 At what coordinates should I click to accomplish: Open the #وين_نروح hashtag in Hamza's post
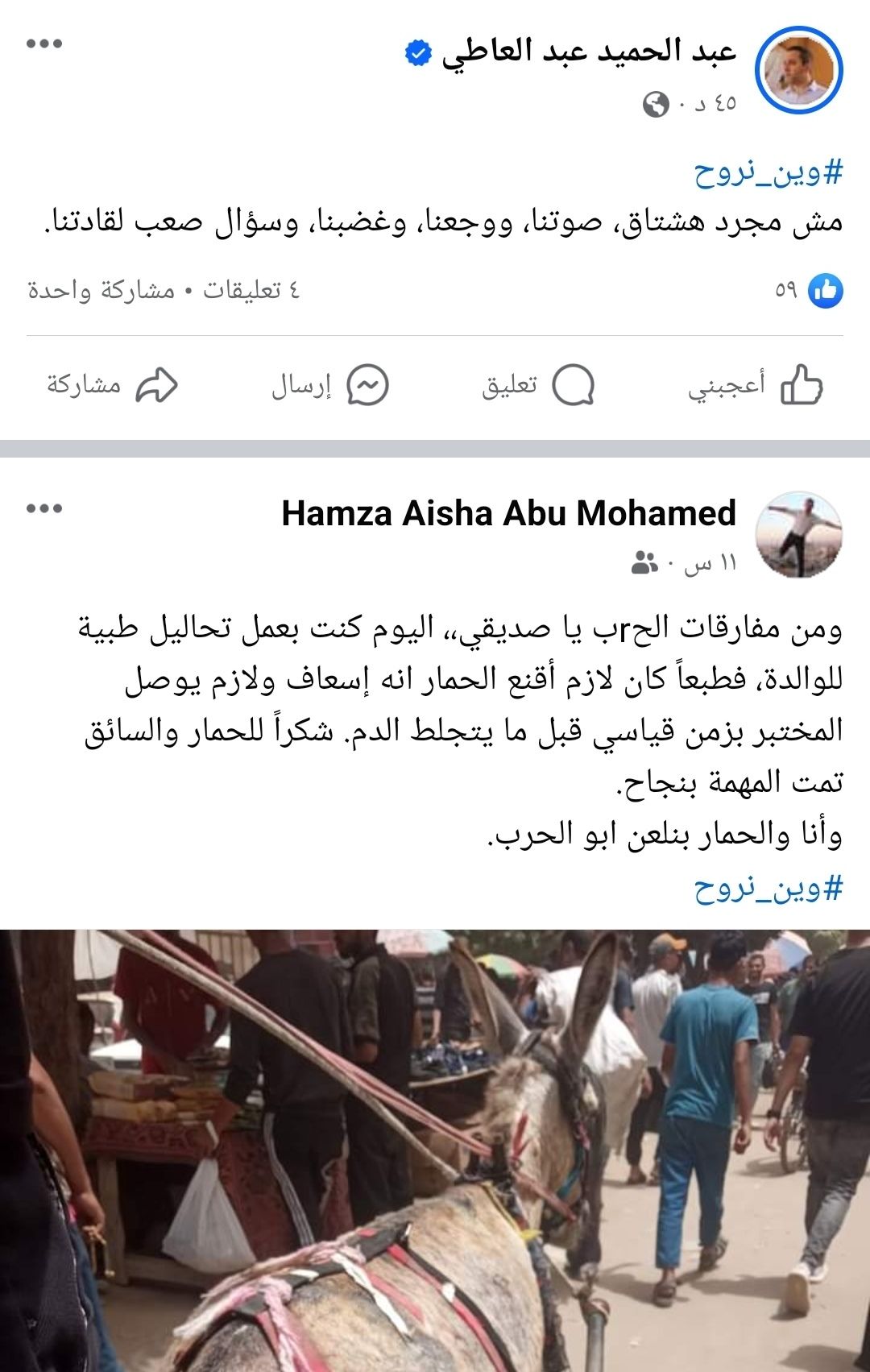click(768, 889)
